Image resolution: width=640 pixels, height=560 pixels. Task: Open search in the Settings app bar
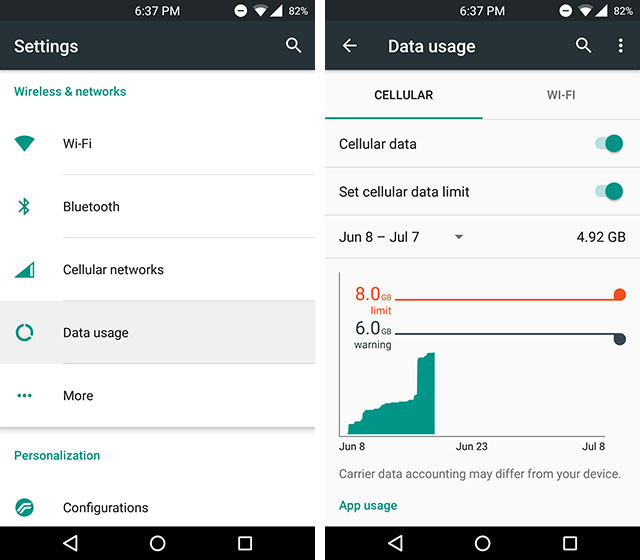293,46
